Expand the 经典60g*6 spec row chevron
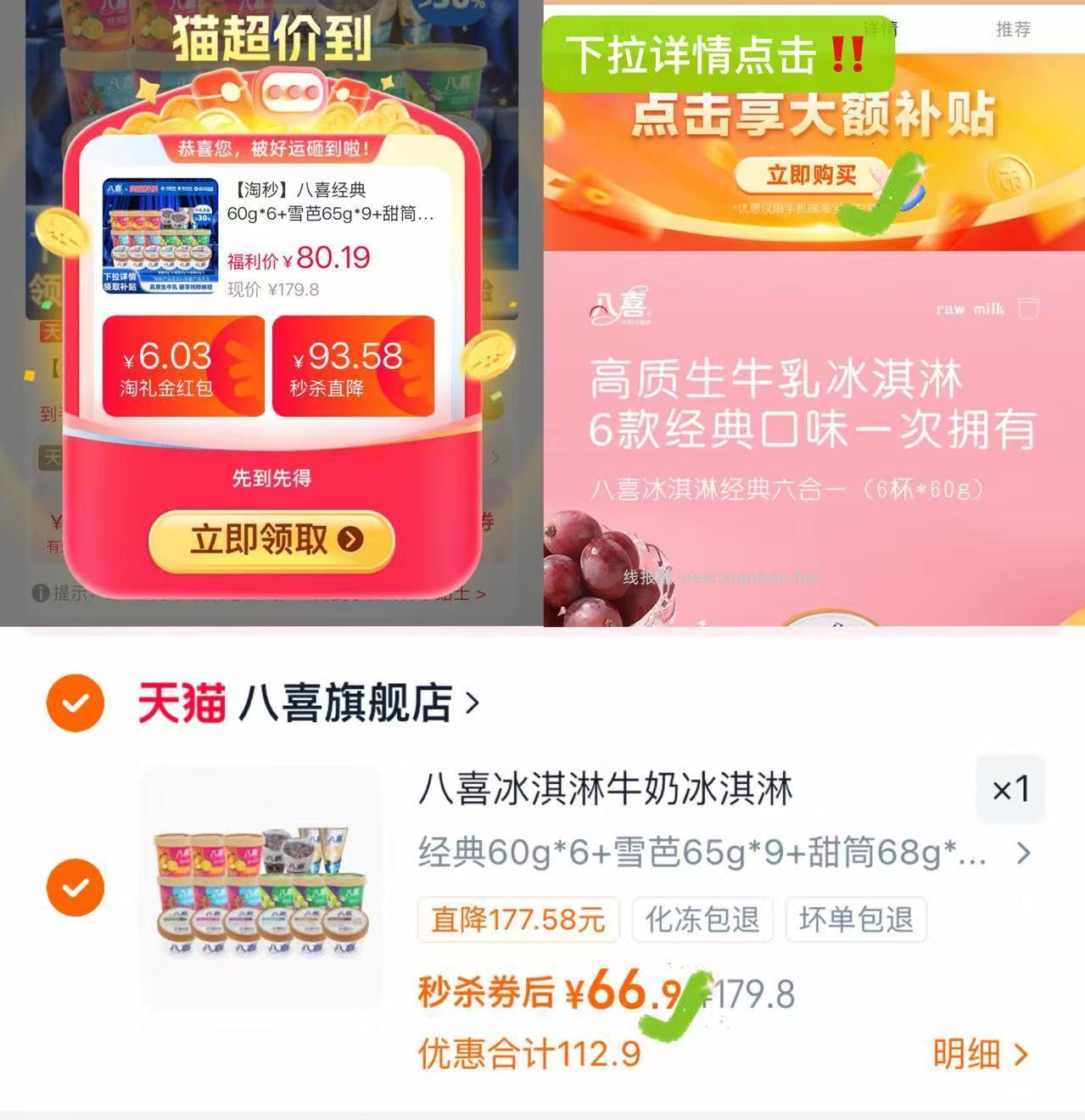1085x1120 pixels. coord(1024,854)
